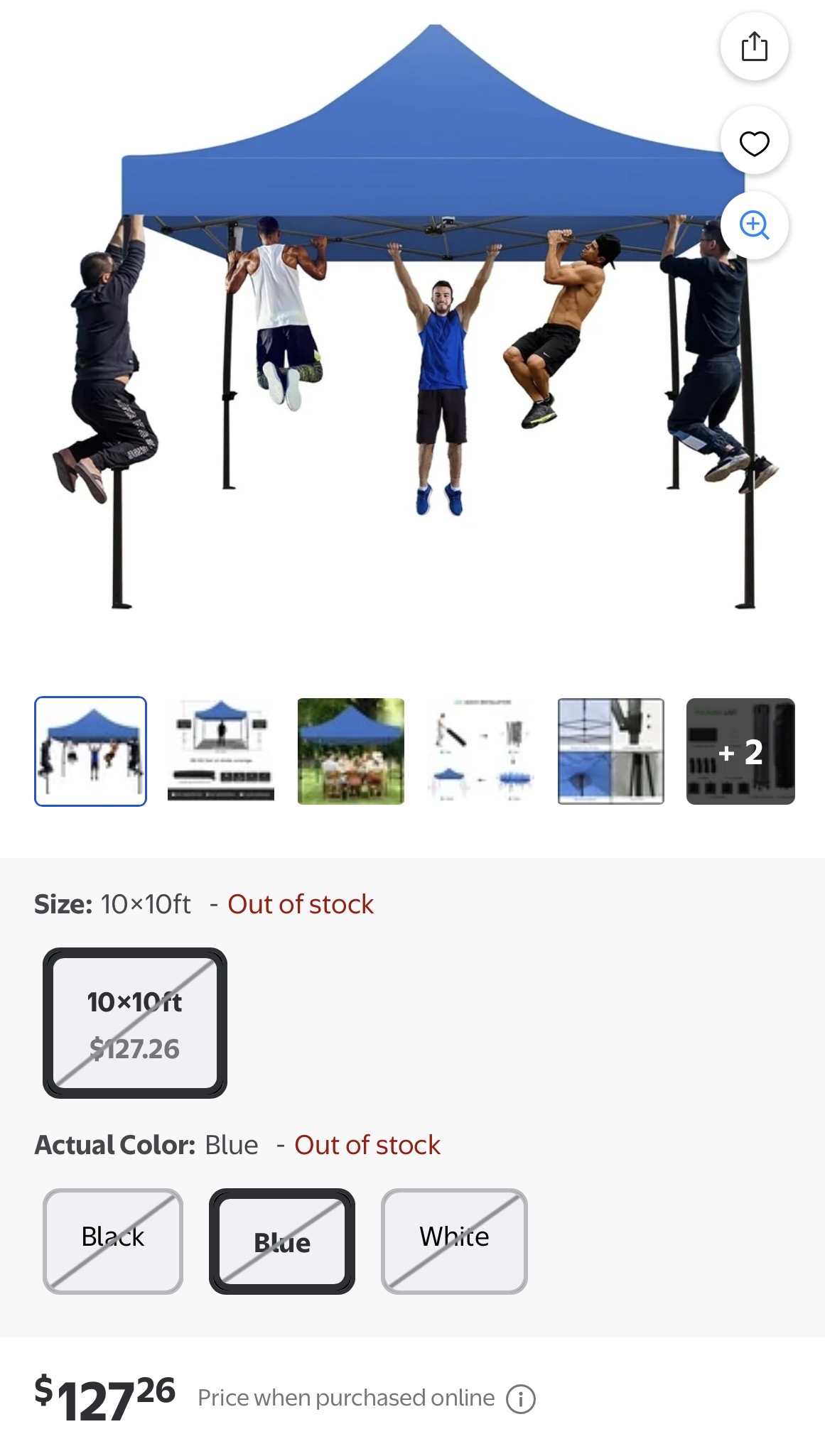Screen dimensions: 825x1456
Task: Zoom into the main product image
Action: 754,225
